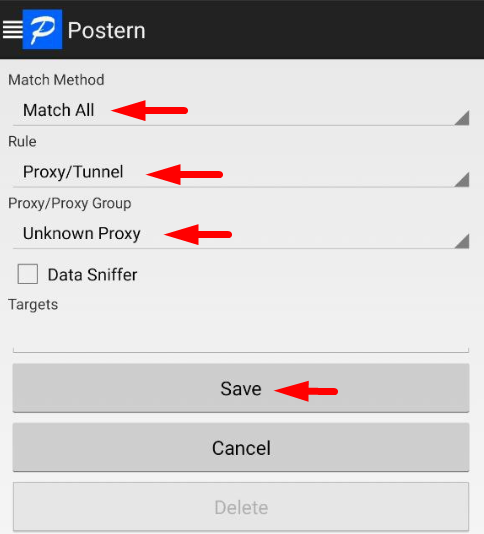Choose a proxy from Unknown Proxy dropdown
Screen dimensions: 484x534
pos(241,234)
